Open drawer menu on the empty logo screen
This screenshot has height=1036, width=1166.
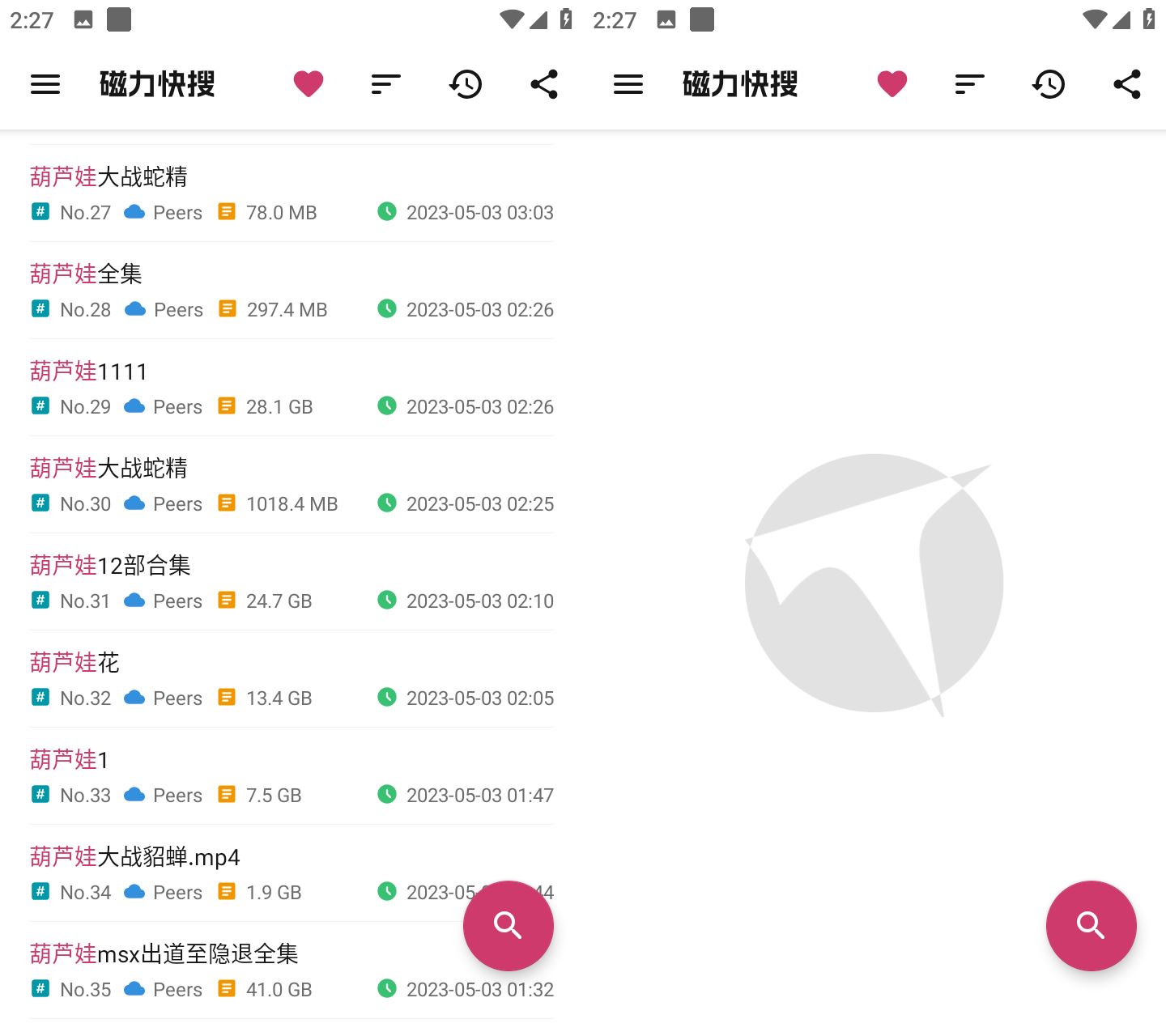point(628,84)
